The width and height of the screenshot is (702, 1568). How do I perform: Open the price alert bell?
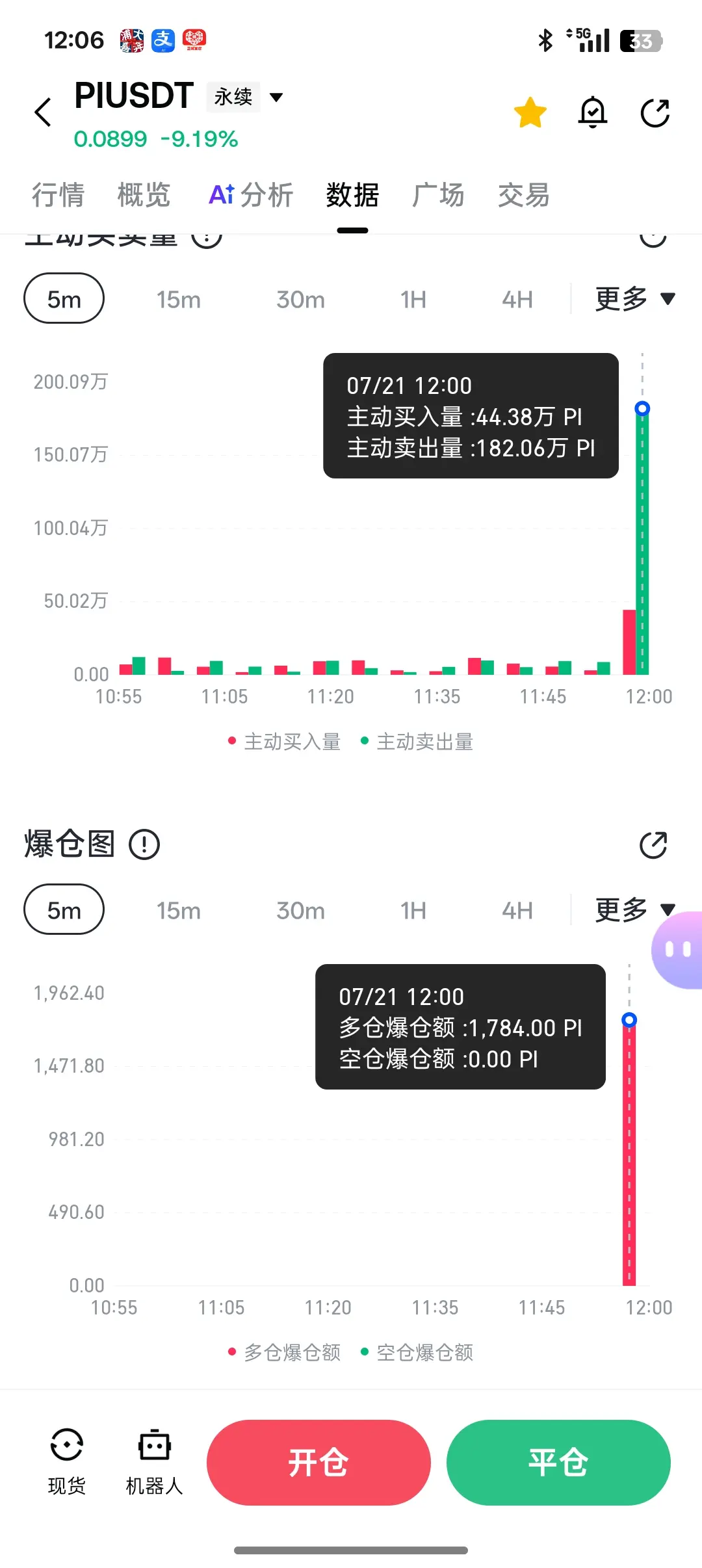(593, 112)
